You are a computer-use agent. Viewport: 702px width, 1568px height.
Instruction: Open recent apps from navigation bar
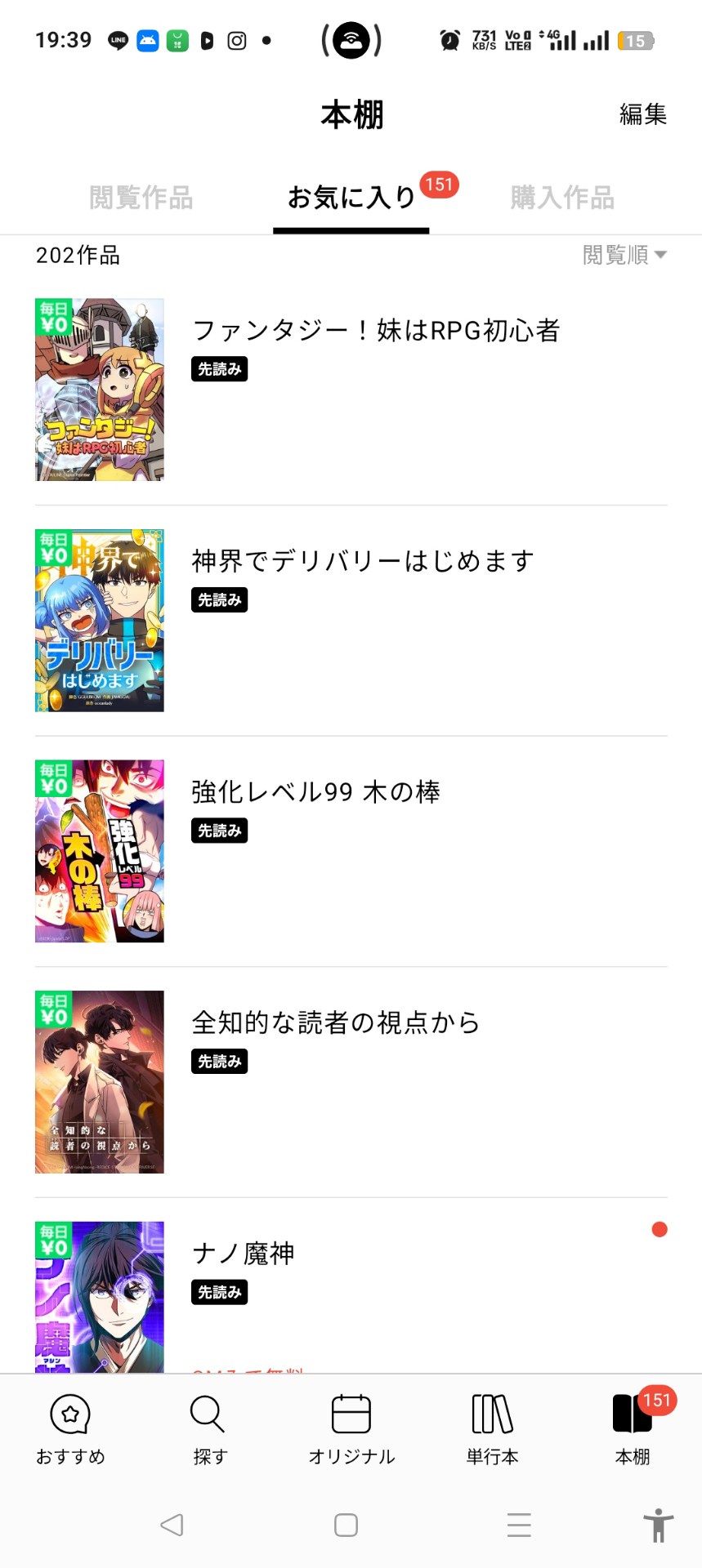pos(519,1525)
